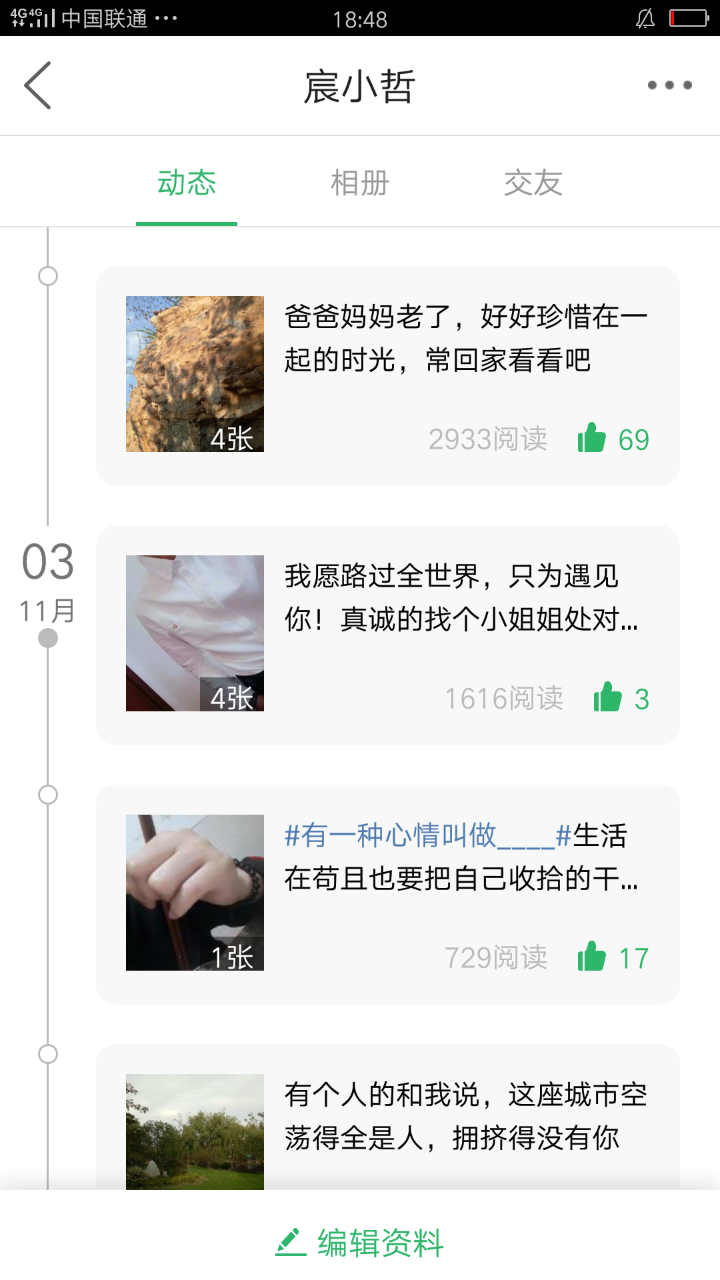Open the post 有个人的和我说
Viewport: 720px width, 1280px height.
[466, 1115]
